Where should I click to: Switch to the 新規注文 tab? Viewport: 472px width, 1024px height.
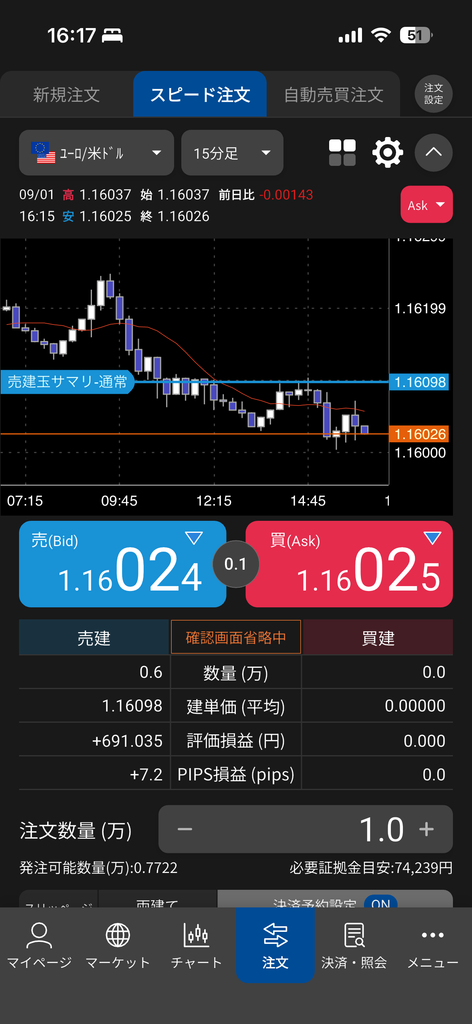coord(67,95)
